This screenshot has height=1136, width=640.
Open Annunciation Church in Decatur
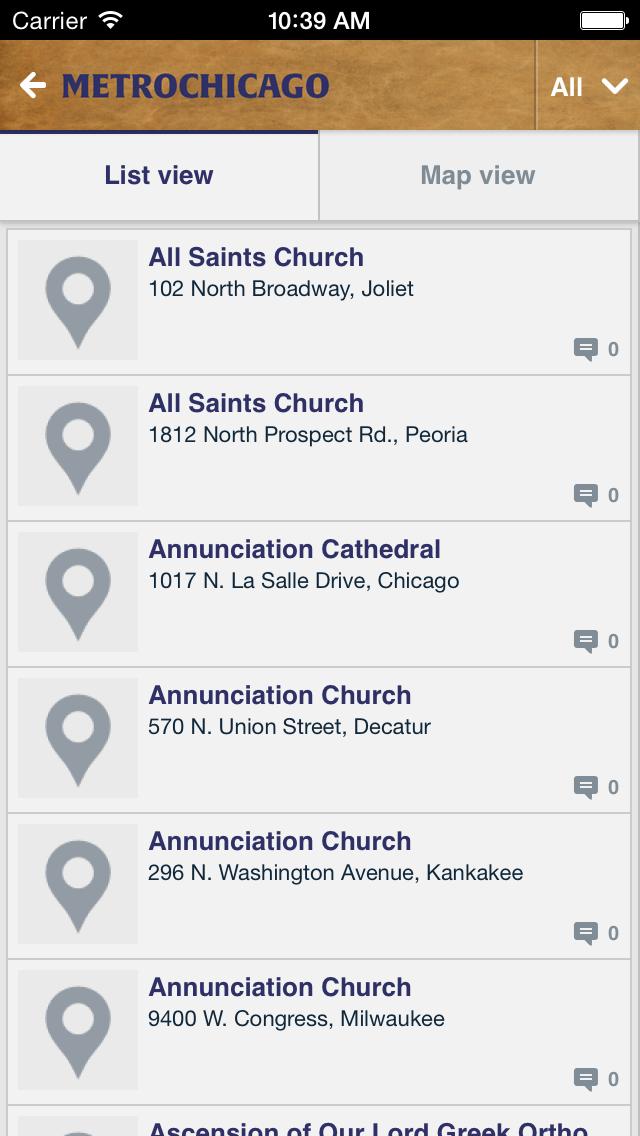pyautogui.click(x=320, y=739)
